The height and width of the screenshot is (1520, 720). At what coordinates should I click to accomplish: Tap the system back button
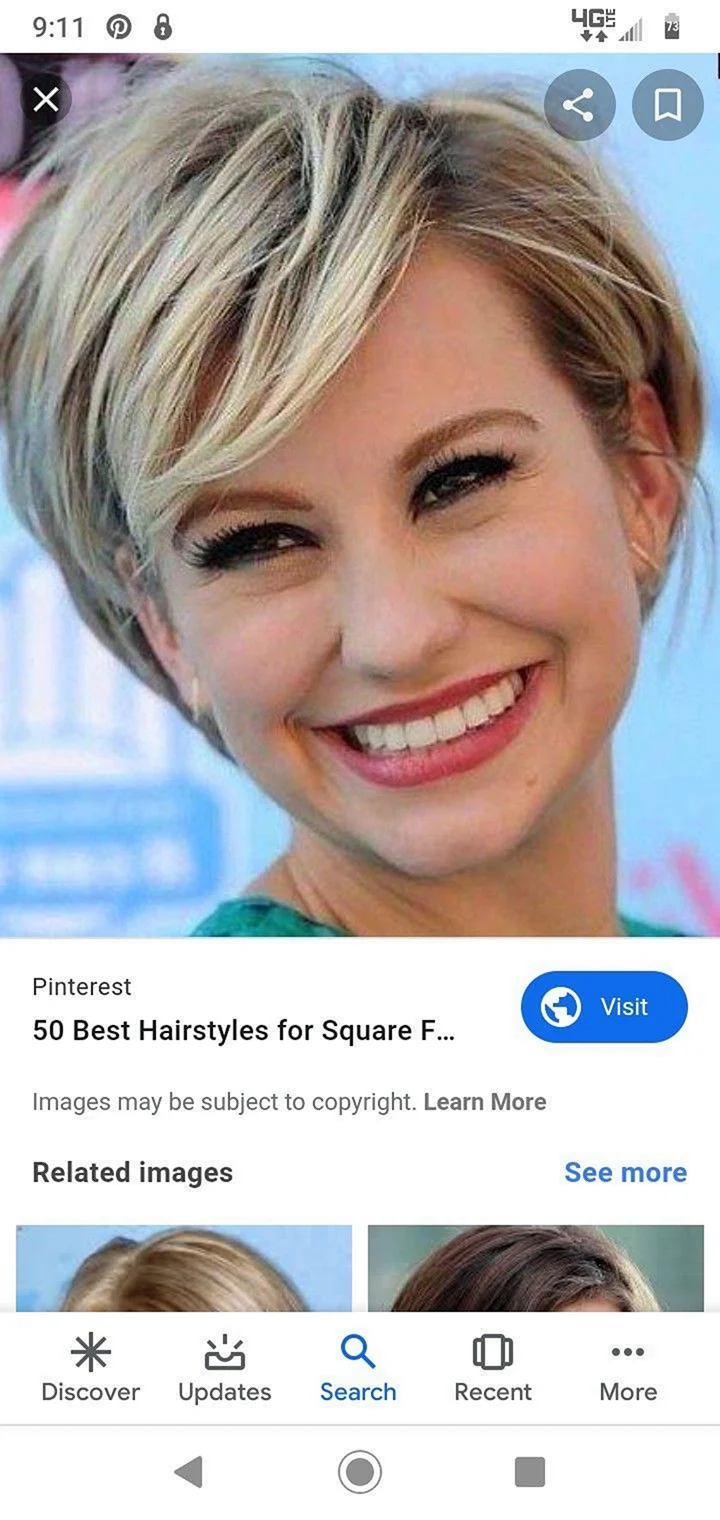pyautogui.click(x=188, y=1472)
